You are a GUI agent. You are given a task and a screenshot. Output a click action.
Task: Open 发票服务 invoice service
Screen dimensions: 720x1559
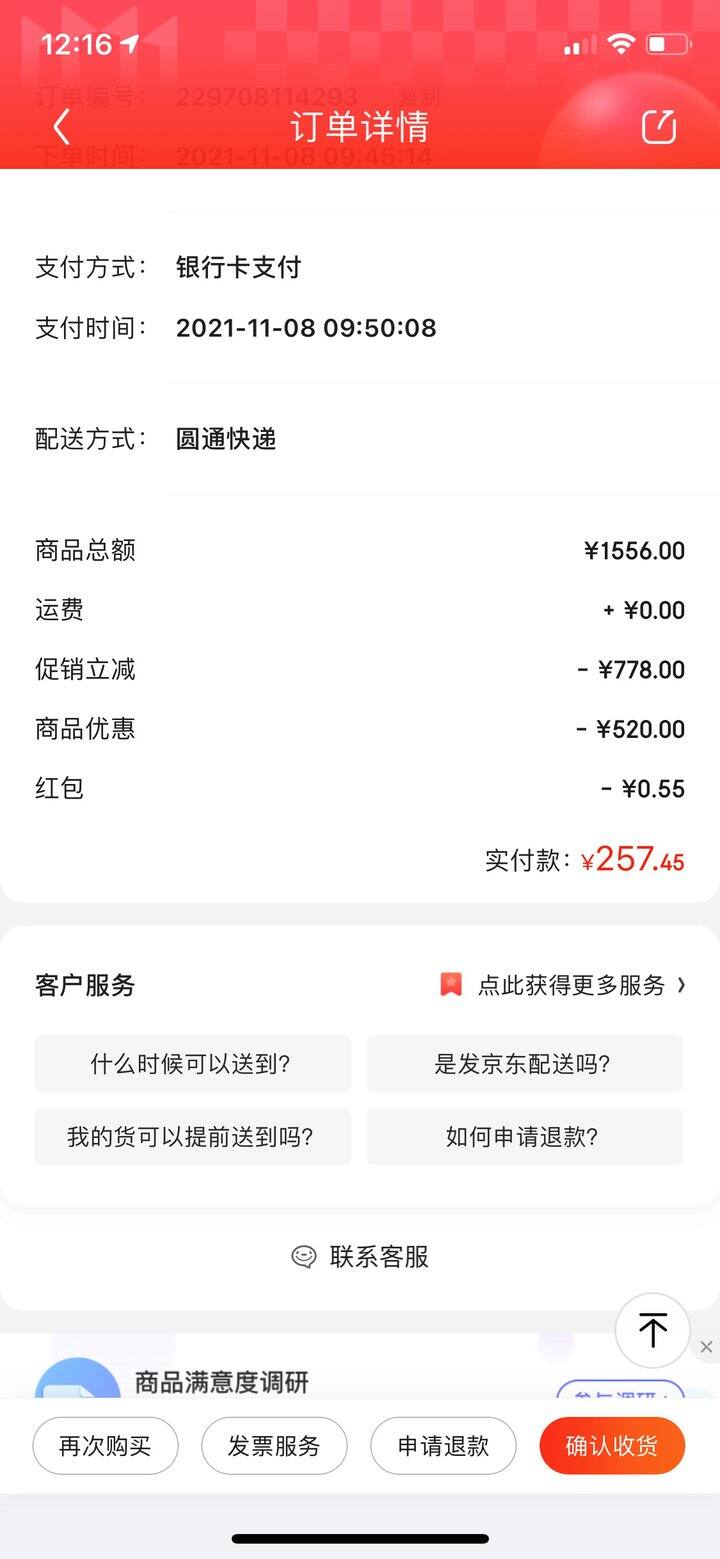274,1446
